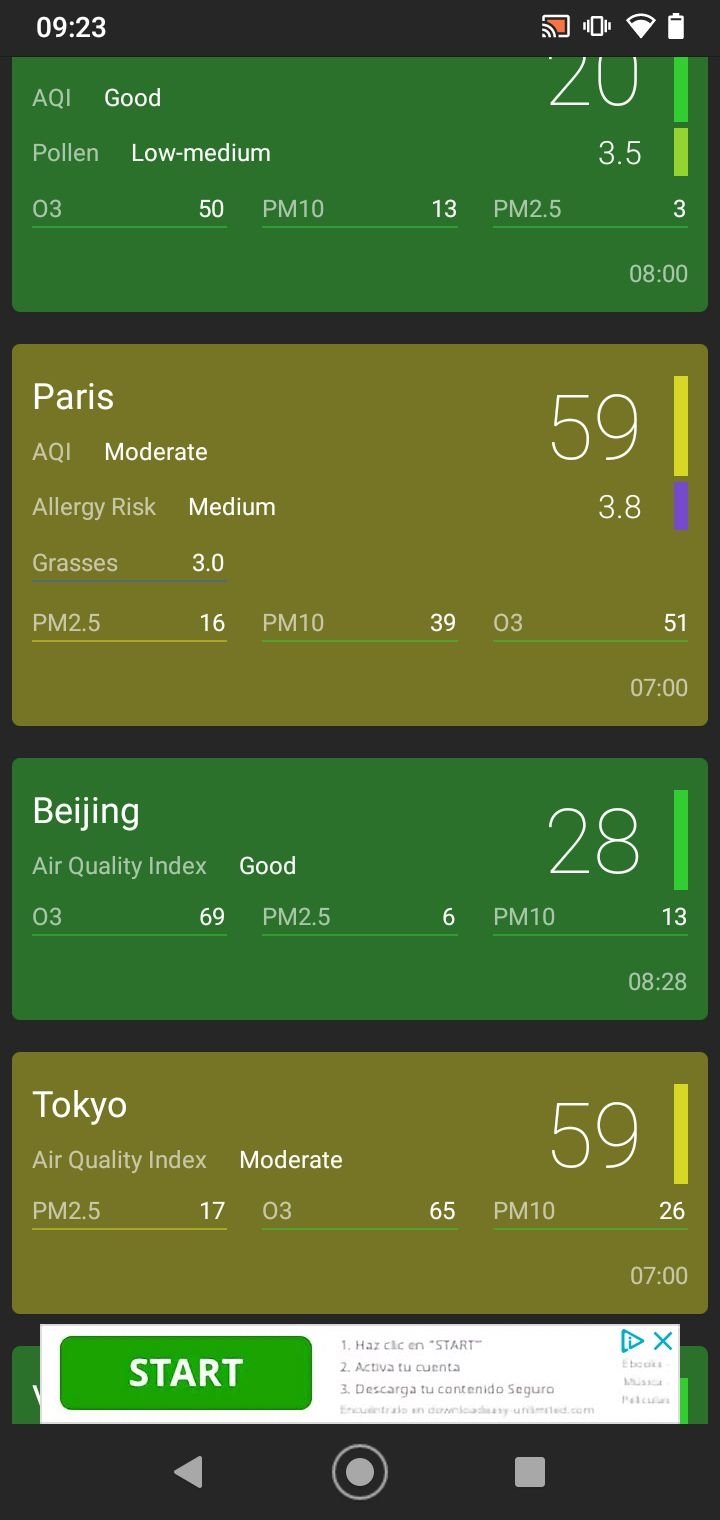Tap the green START button in the ad

tap(186, 1373)
